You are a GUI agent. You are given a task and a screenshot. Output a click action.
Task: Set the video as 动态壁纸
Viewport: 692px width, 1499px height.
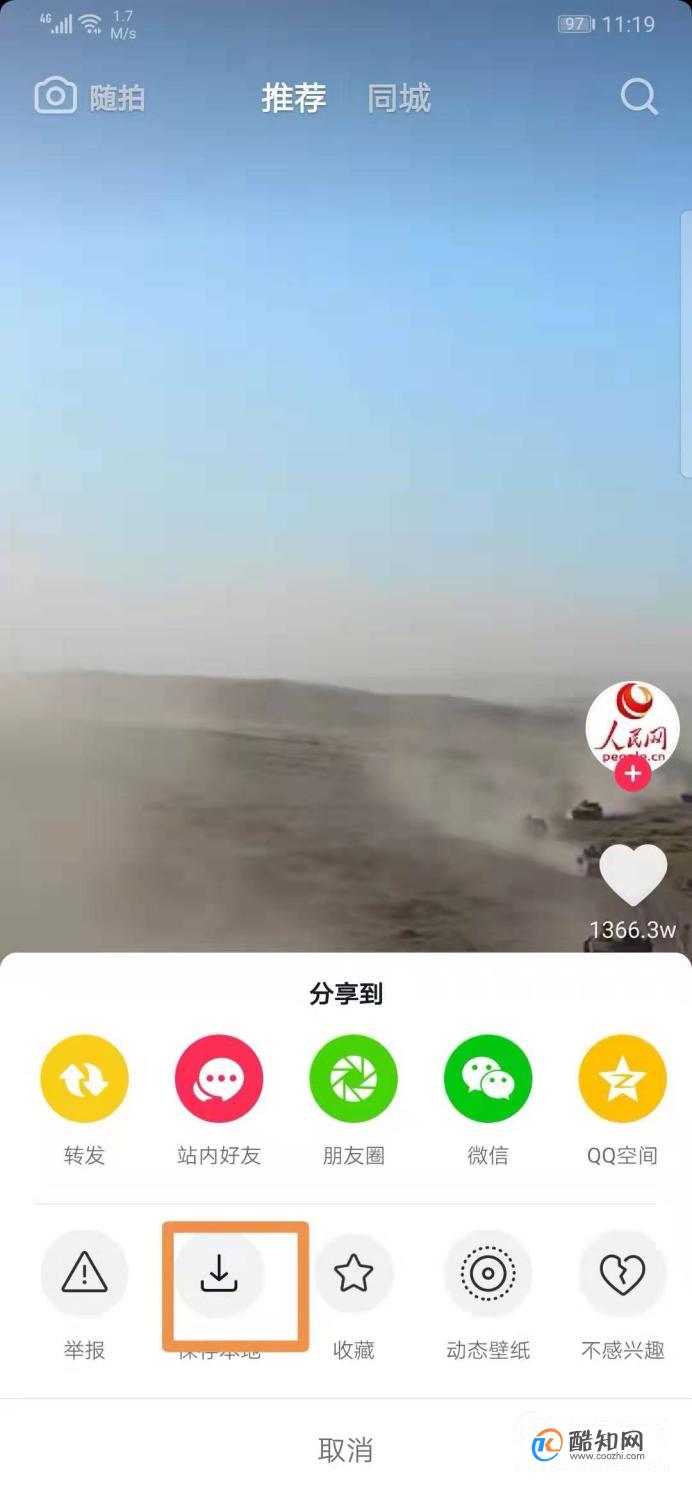[x=488, y=1274]
